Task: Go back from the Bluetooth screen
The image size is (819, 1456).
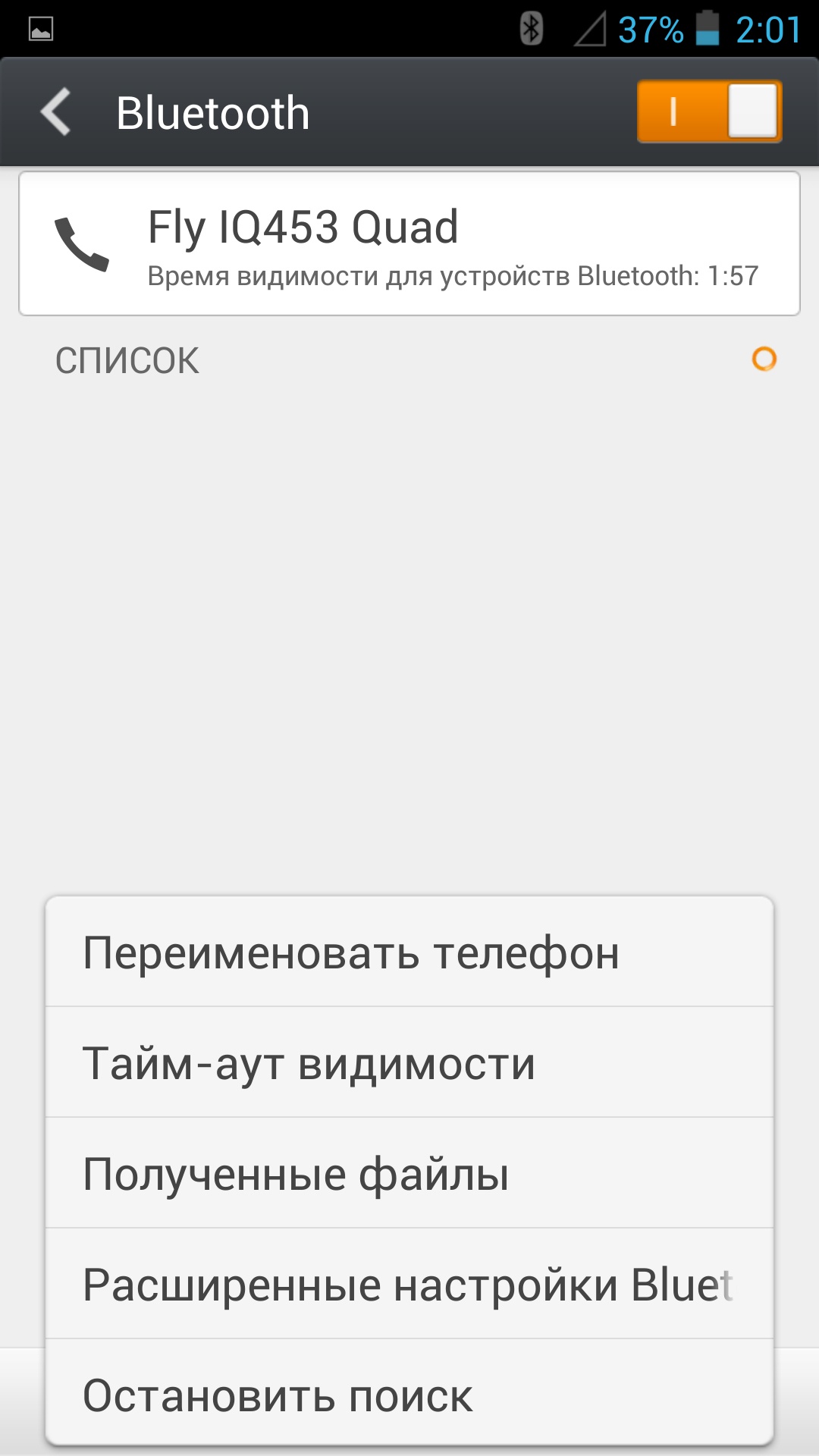Action: (57, 112)
